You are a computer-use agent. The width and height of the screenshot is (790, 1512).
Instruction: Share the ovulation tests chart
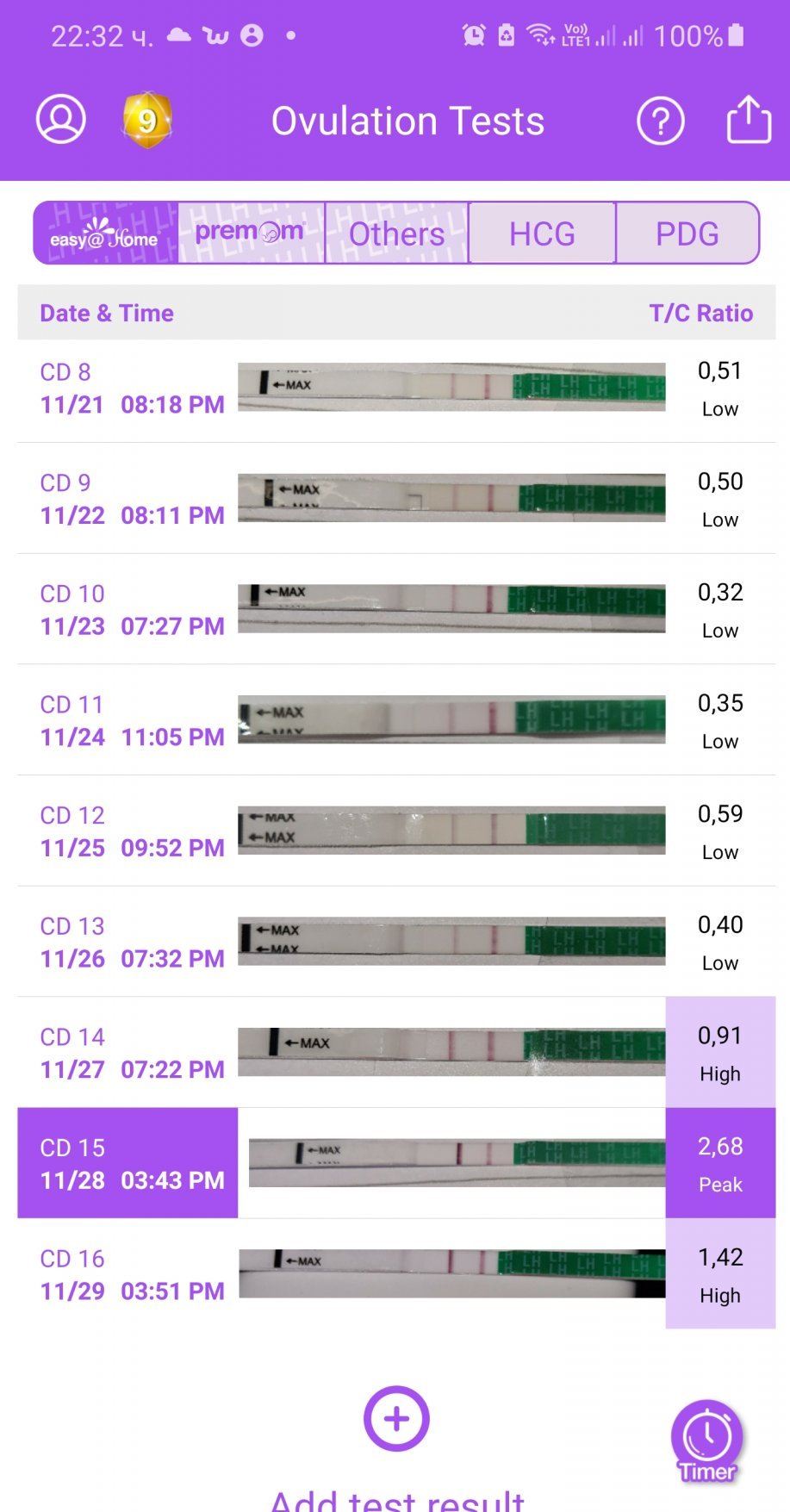click(x=749, y=119)
